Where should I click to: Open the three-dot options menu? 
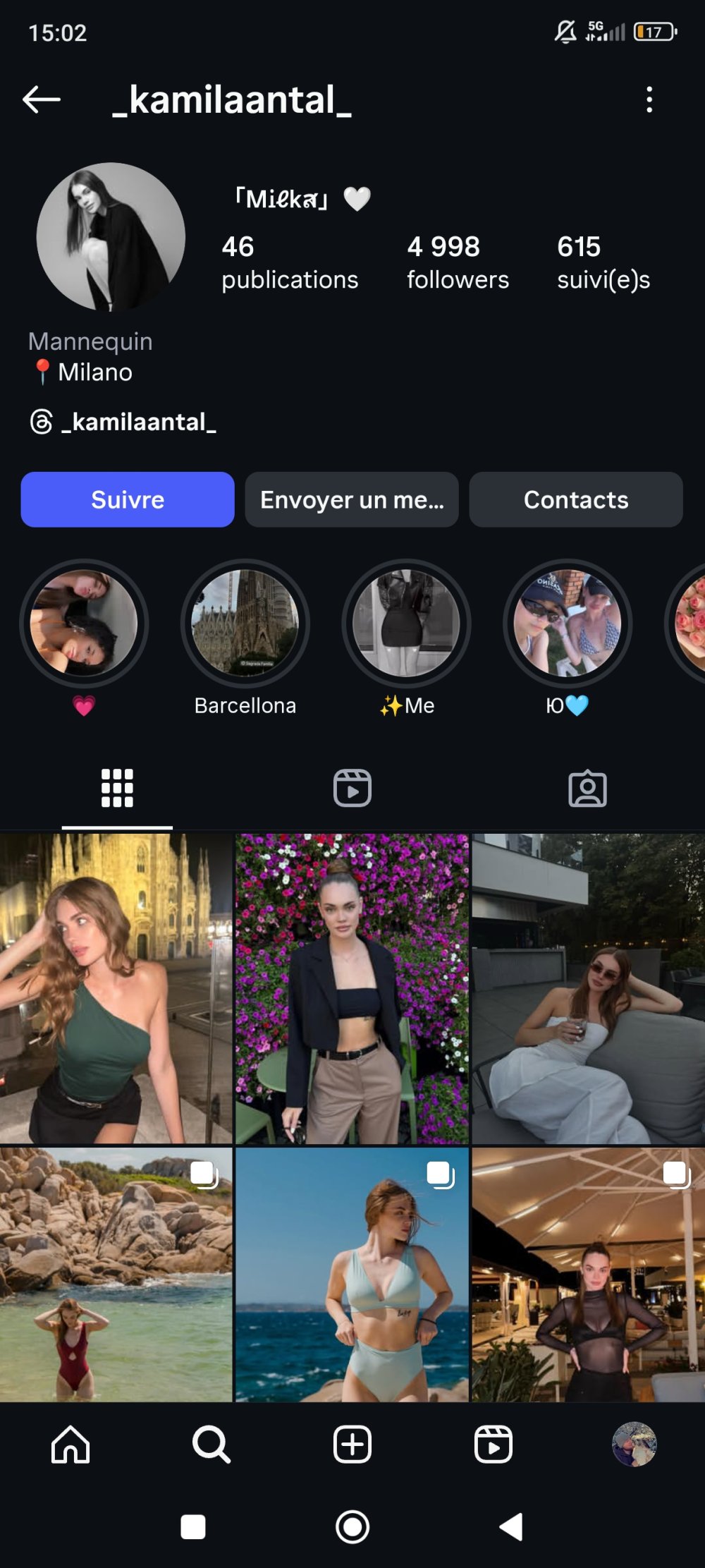click(x=649, y=99)
